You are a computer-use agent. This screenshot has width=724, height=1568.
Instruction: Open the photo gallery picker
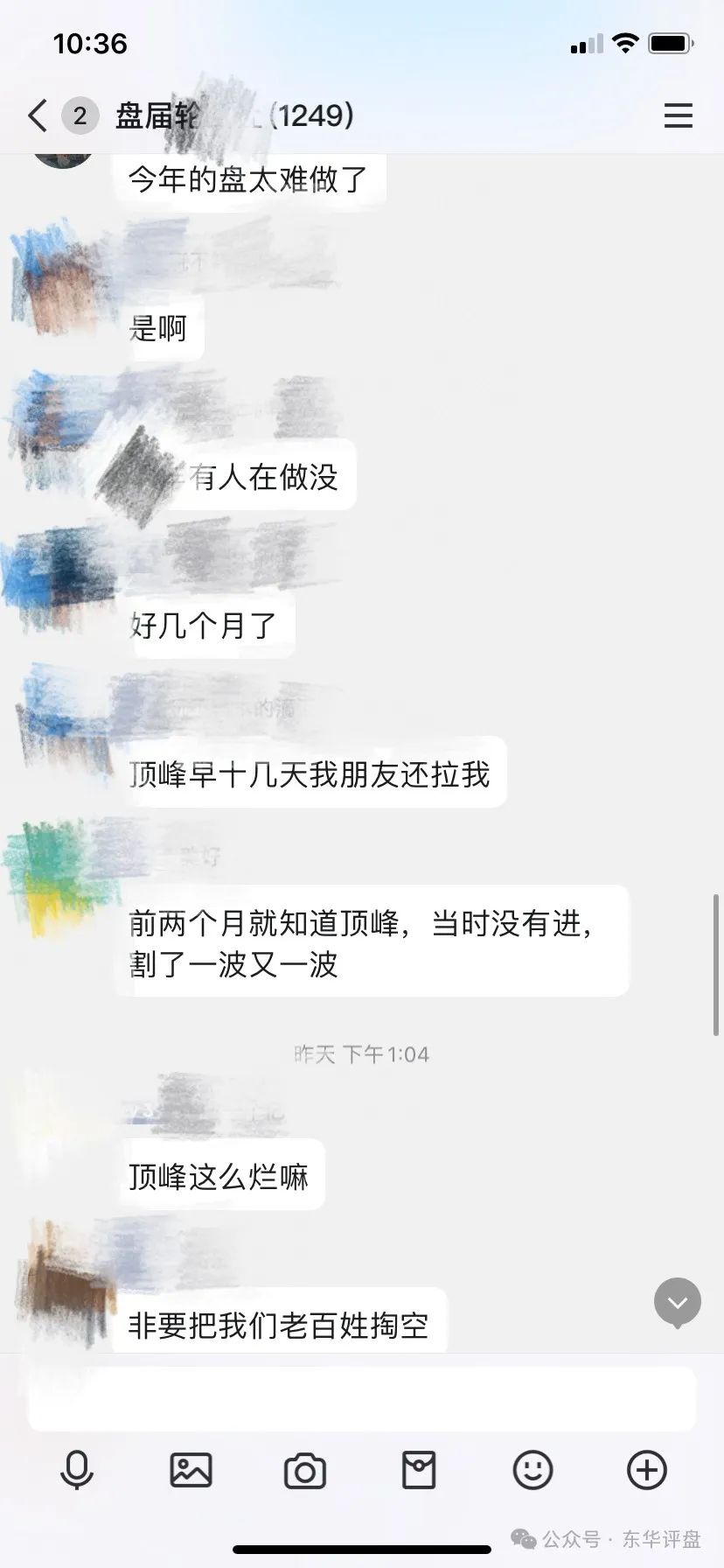point(191,1470)
